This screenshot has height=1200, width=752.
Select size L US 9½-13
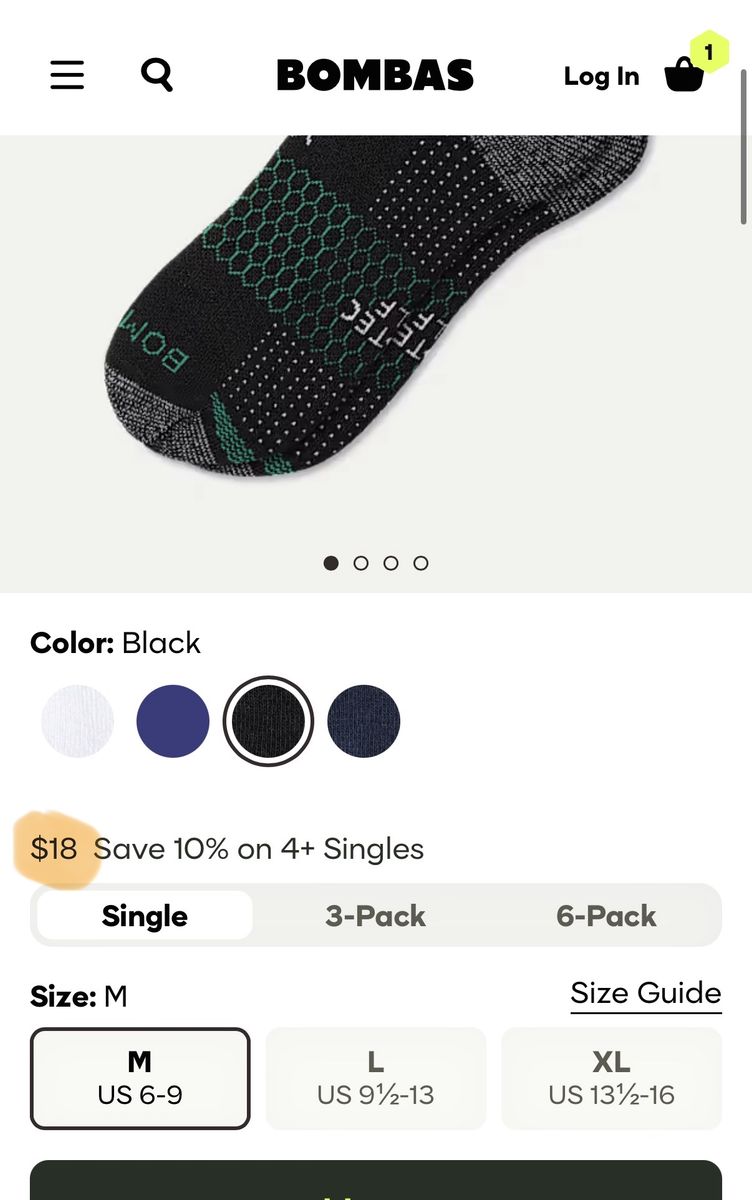pos(375,1078)
